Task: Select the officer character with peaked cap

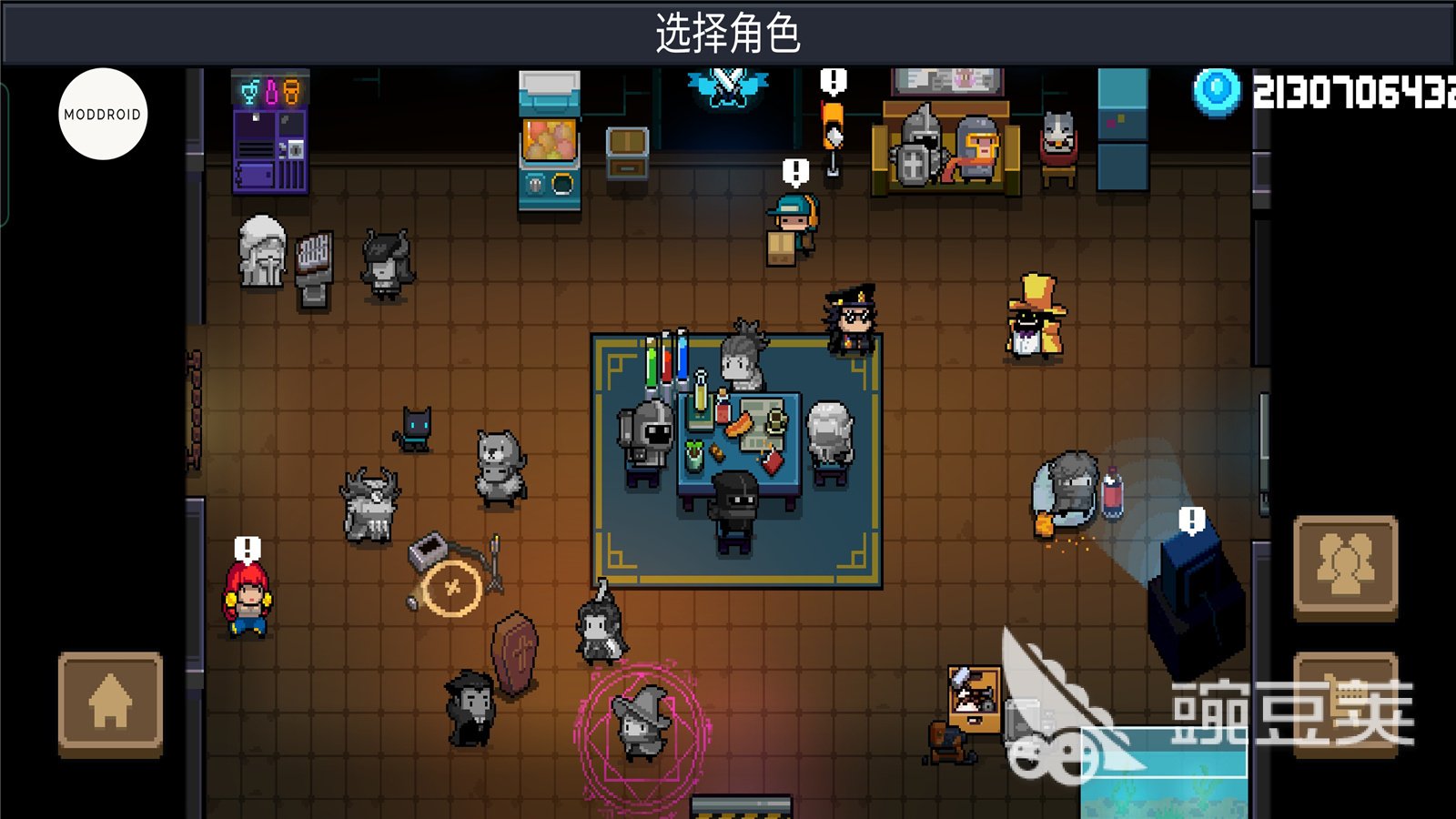Action: pos(852,320)
